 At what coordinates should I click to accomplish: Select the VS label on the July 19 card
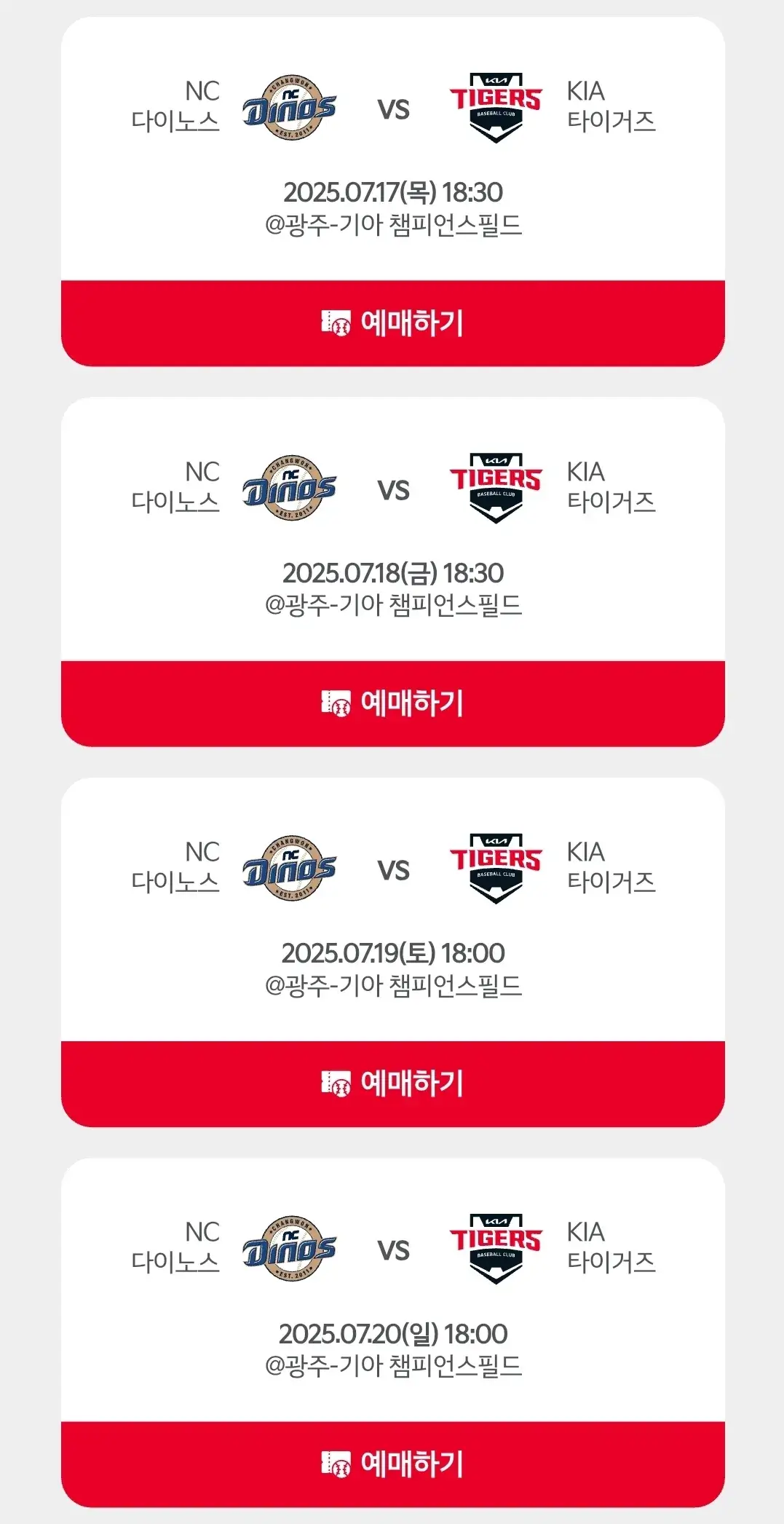[394, 871]
